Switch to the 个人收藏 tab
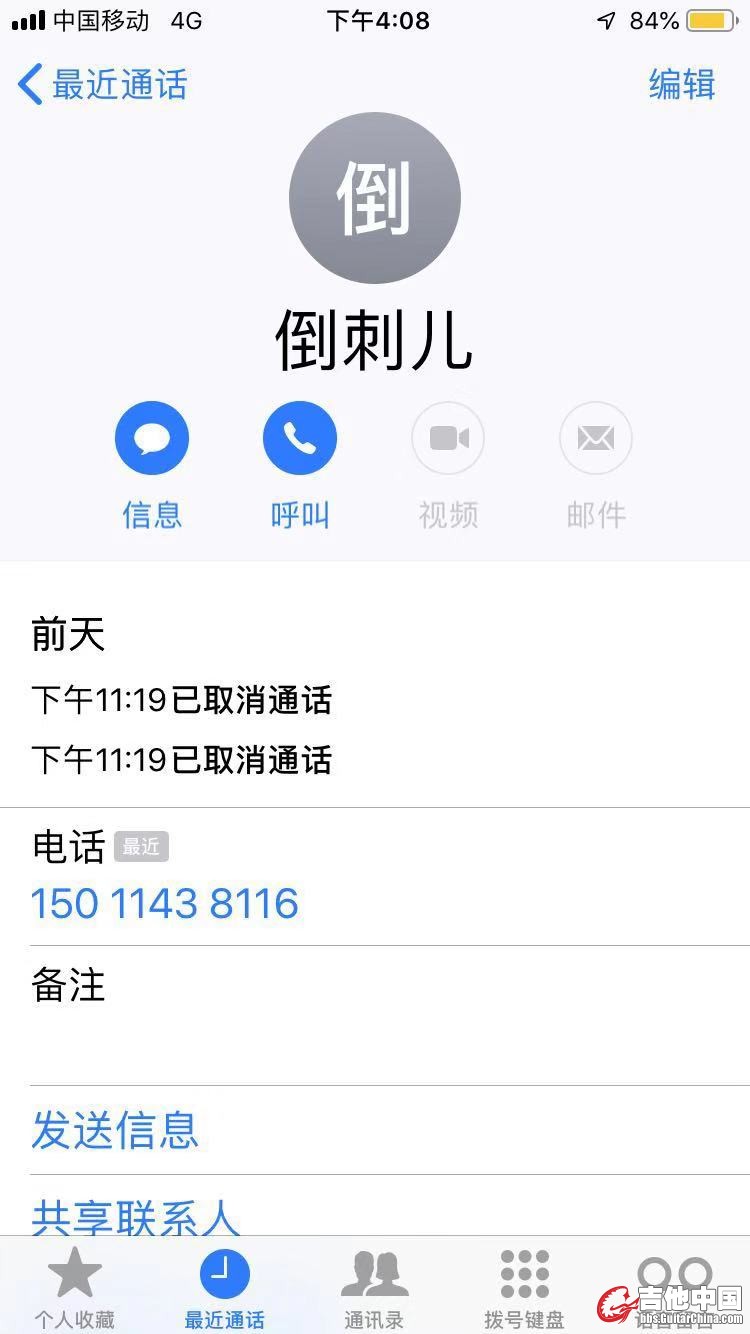Viewport: 750px width, 1334px height. [x=75, y=1288]
